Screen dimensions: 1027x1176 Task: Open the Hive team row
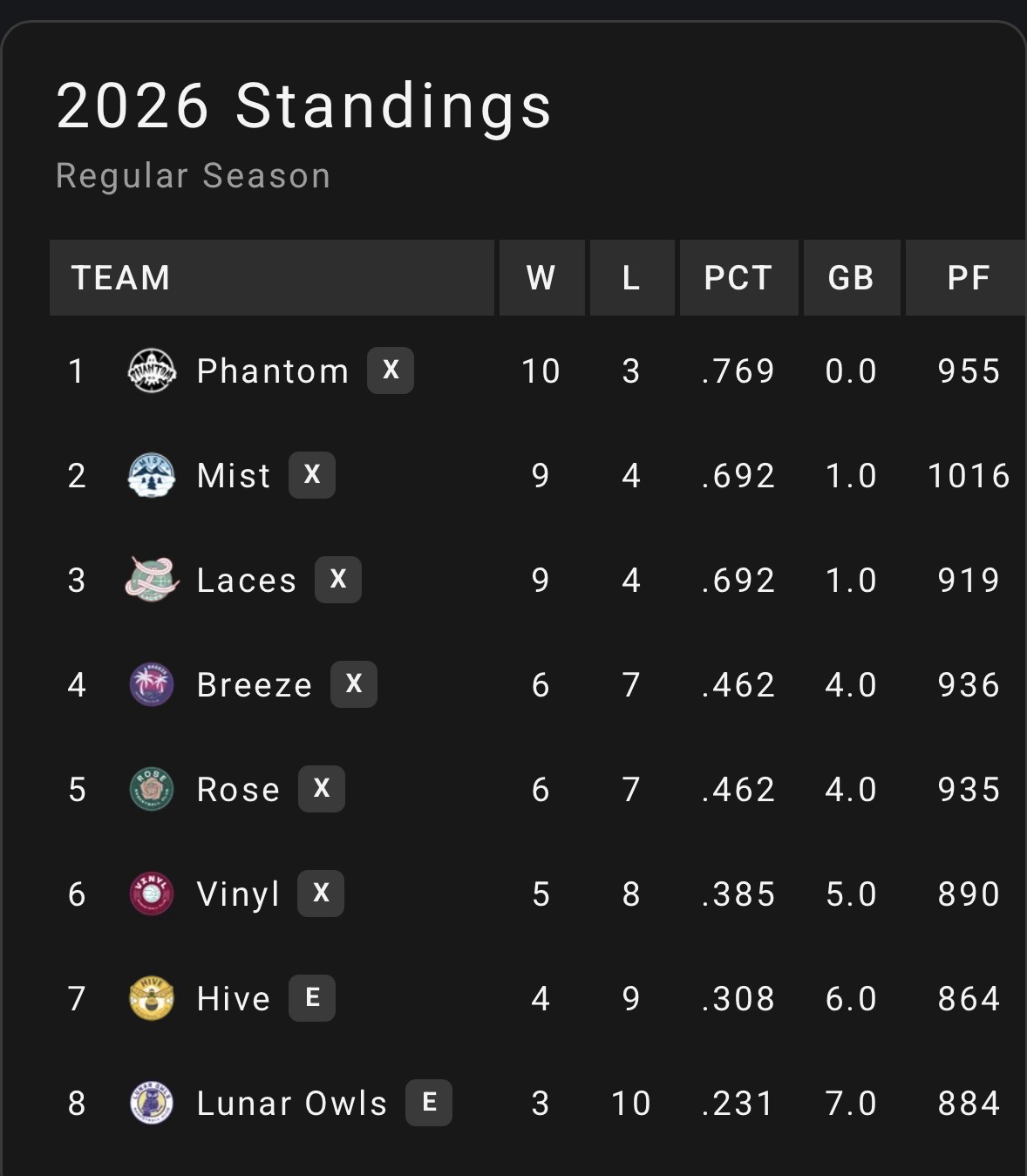[x=233, y=999]
